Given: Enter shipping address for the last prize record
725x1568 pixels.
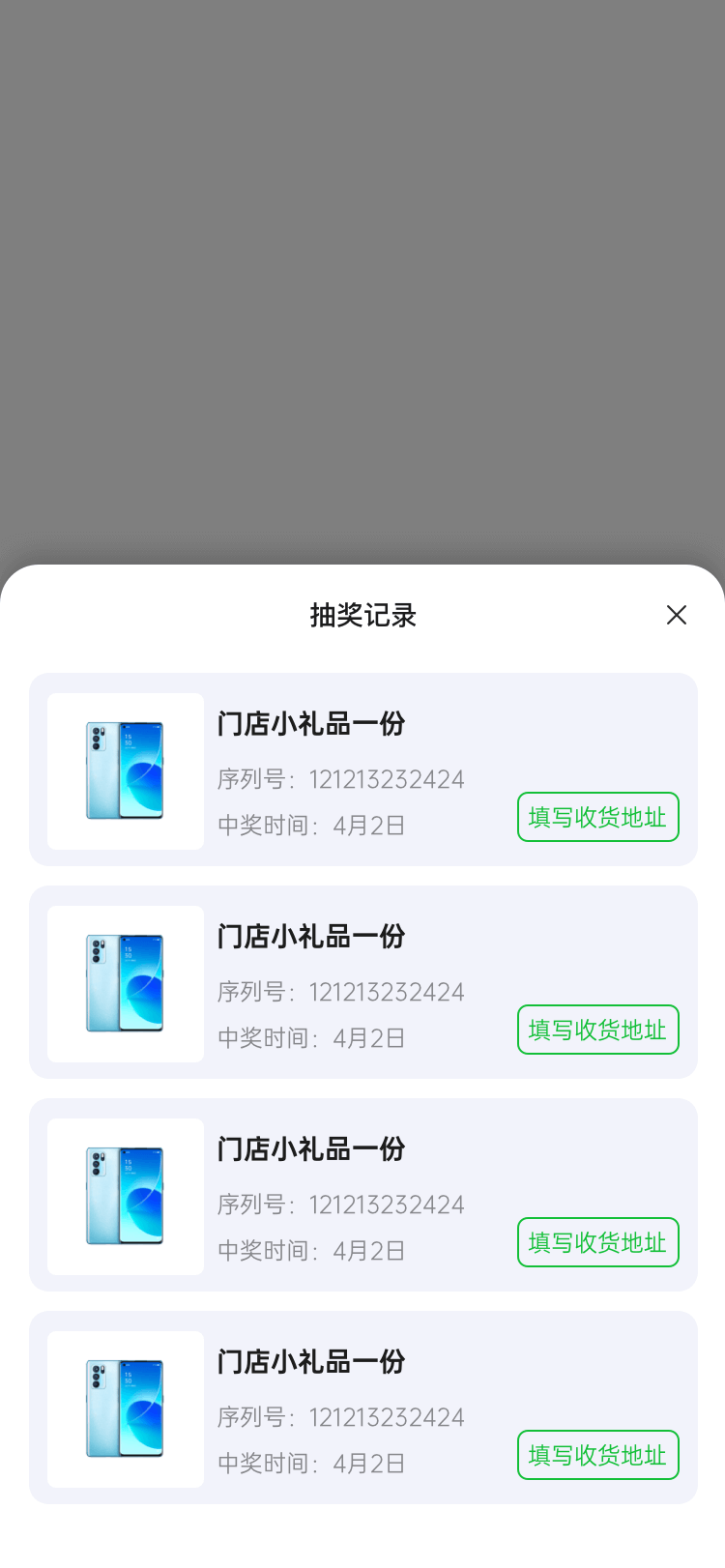Looking at the screenshot, I should pyautogui.click(x=597, y=1455).
